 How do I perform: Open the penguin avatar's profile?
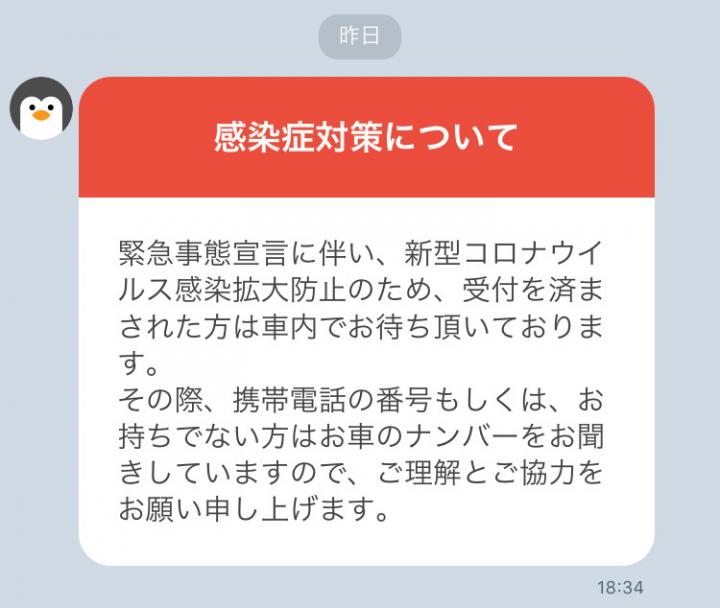click(41, 108)
